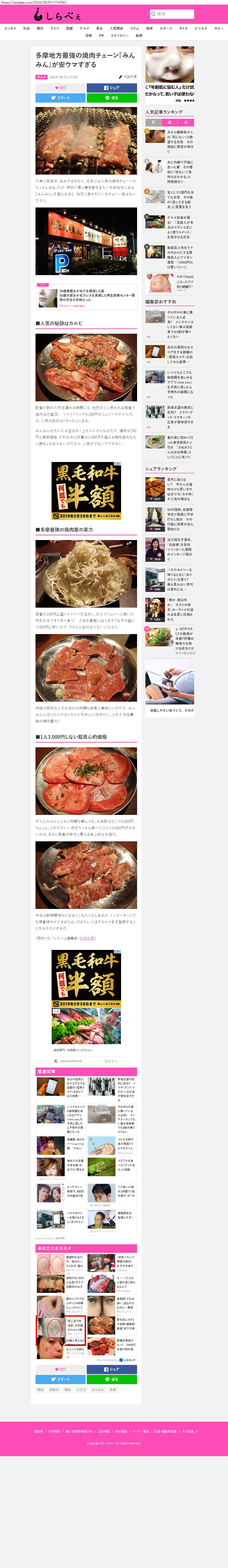Tap the 検索 search box
228x1568 pixels.
(172, 14)
